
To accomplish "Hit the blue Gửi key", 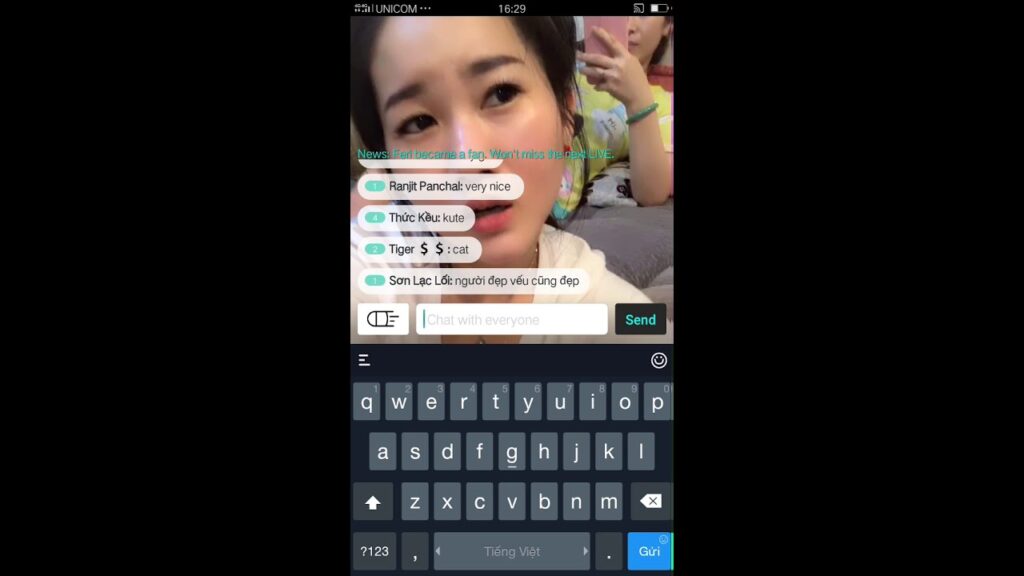I will [649, 551].
